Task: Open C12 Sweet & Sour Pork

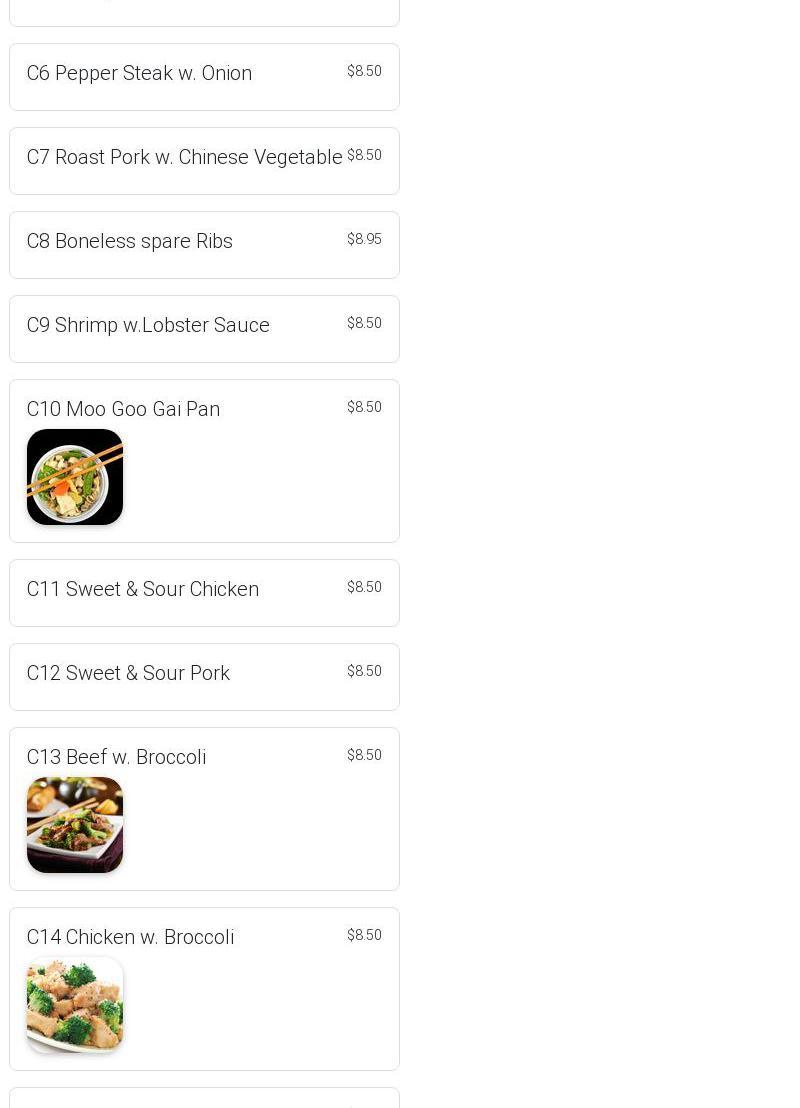Action: (x=204, y=677)
